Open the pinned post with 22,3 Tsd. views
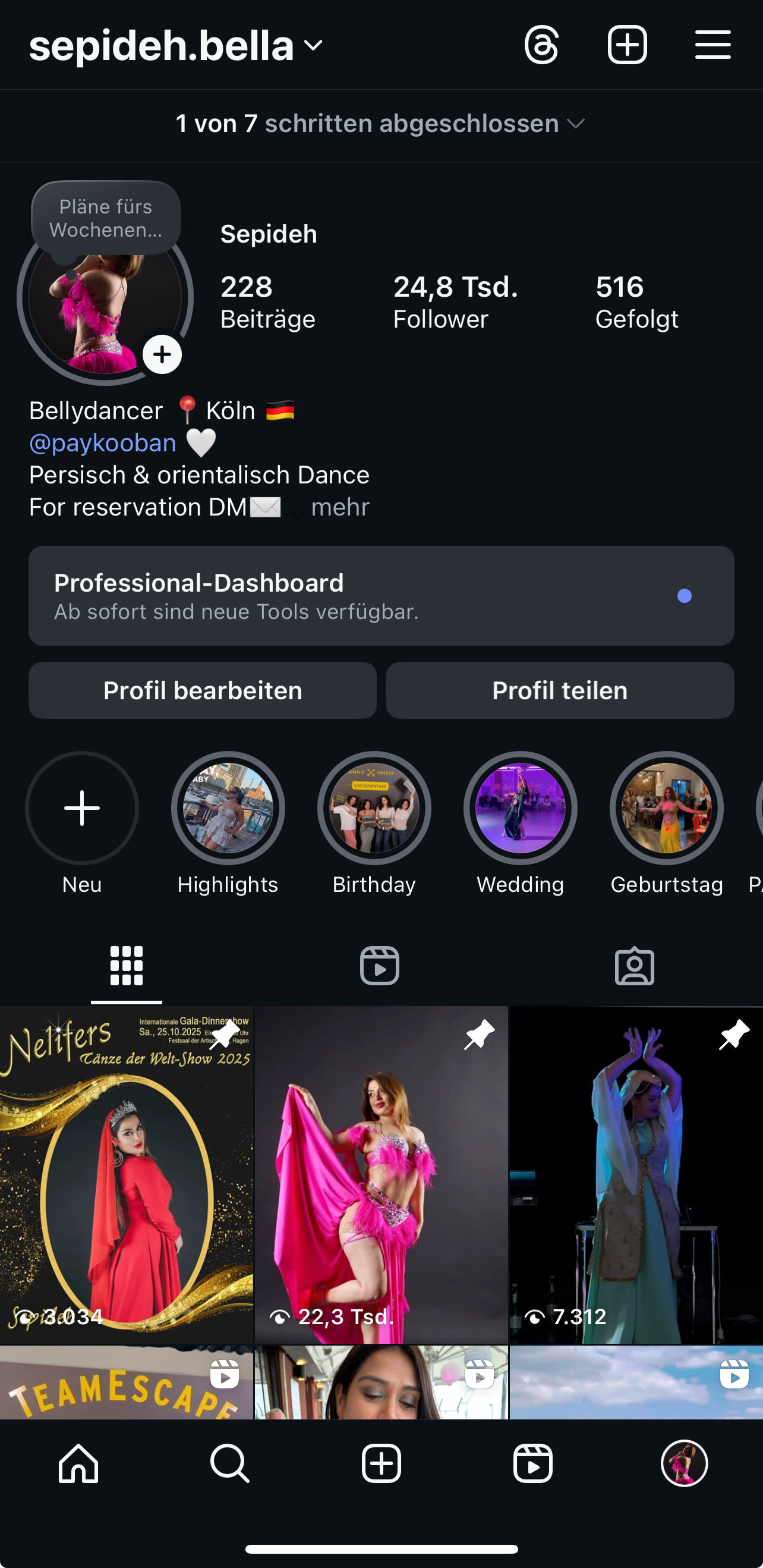The image size is (763, 1568). (x=381, y=1175)
